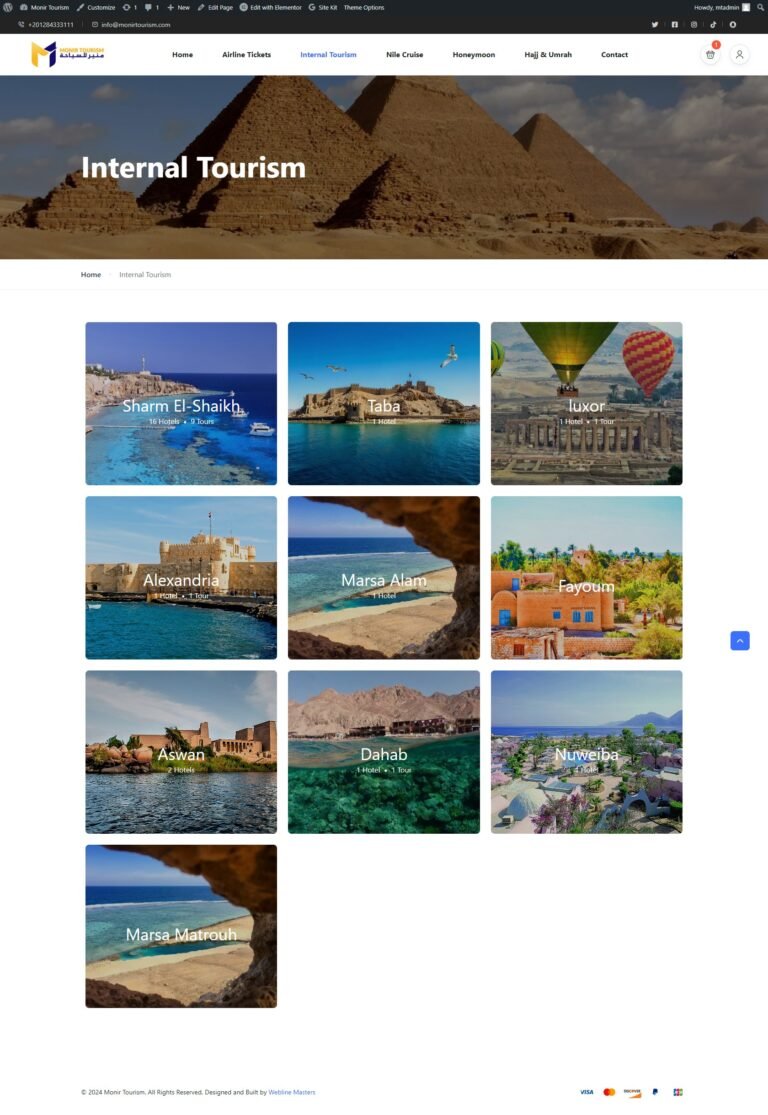The height and width of the screenshot is (1115, 768).
Task: Open the Aswan destination card
Action: [x=181, y=752]
